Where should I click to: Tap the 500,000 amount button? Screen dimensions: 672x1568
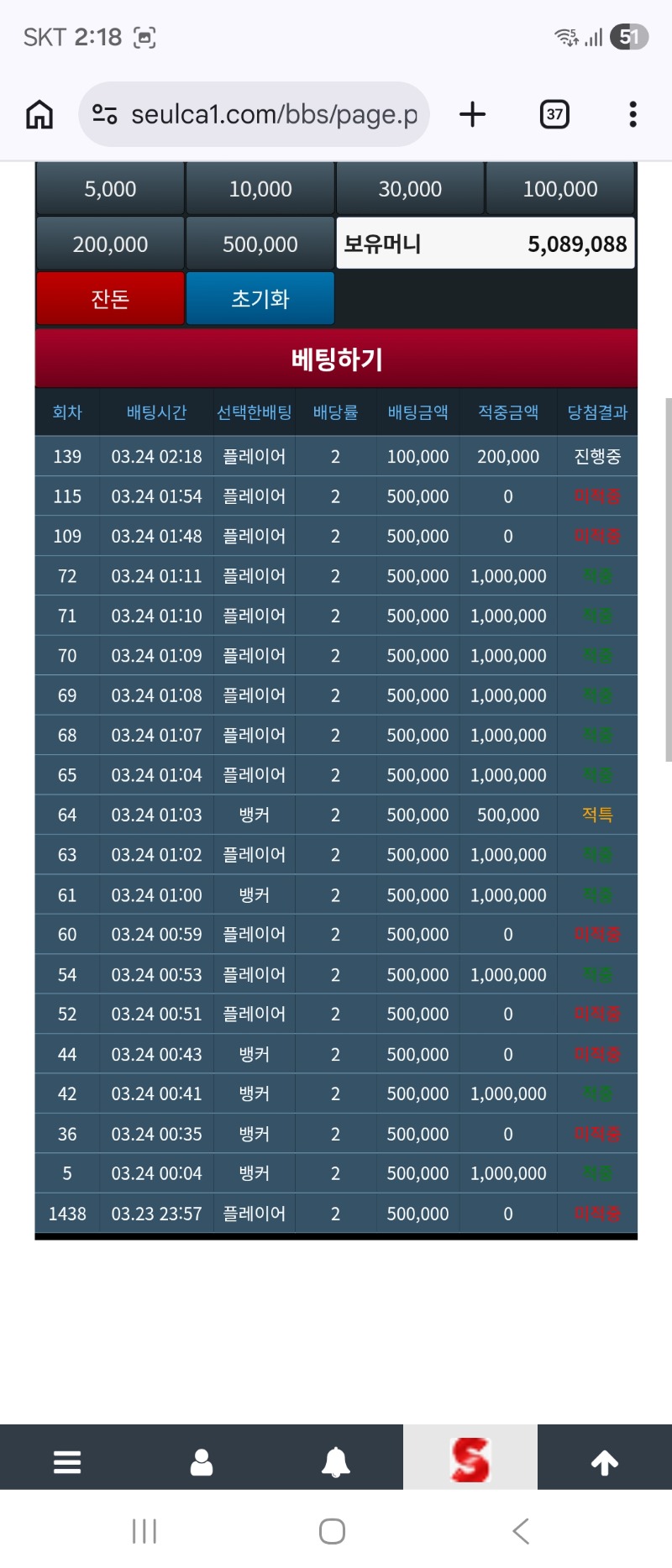pyautogui.click(x=260, y=244)
